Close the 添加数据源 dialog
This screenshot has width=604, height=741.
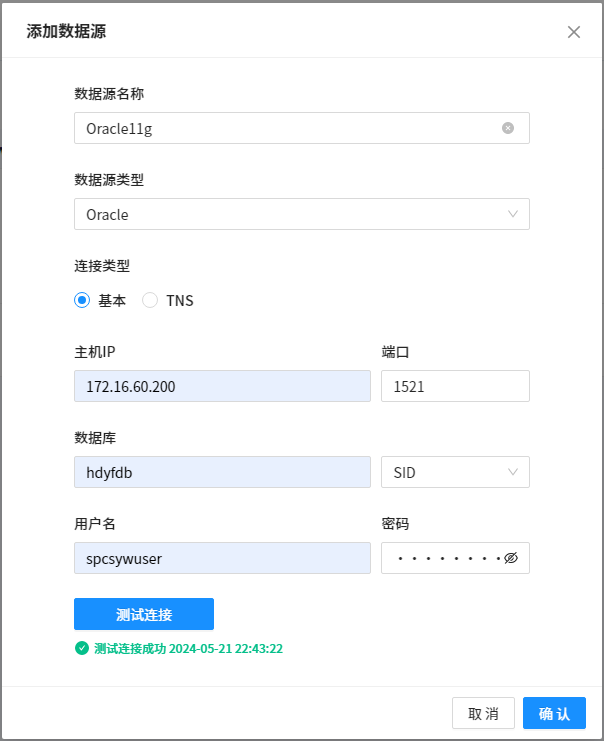point(574,32)
